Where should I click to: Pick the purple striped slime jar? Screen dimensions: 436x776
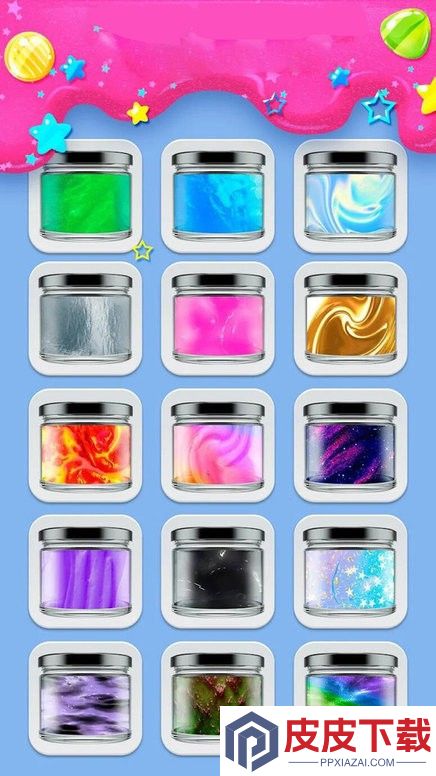click(85, 572)
